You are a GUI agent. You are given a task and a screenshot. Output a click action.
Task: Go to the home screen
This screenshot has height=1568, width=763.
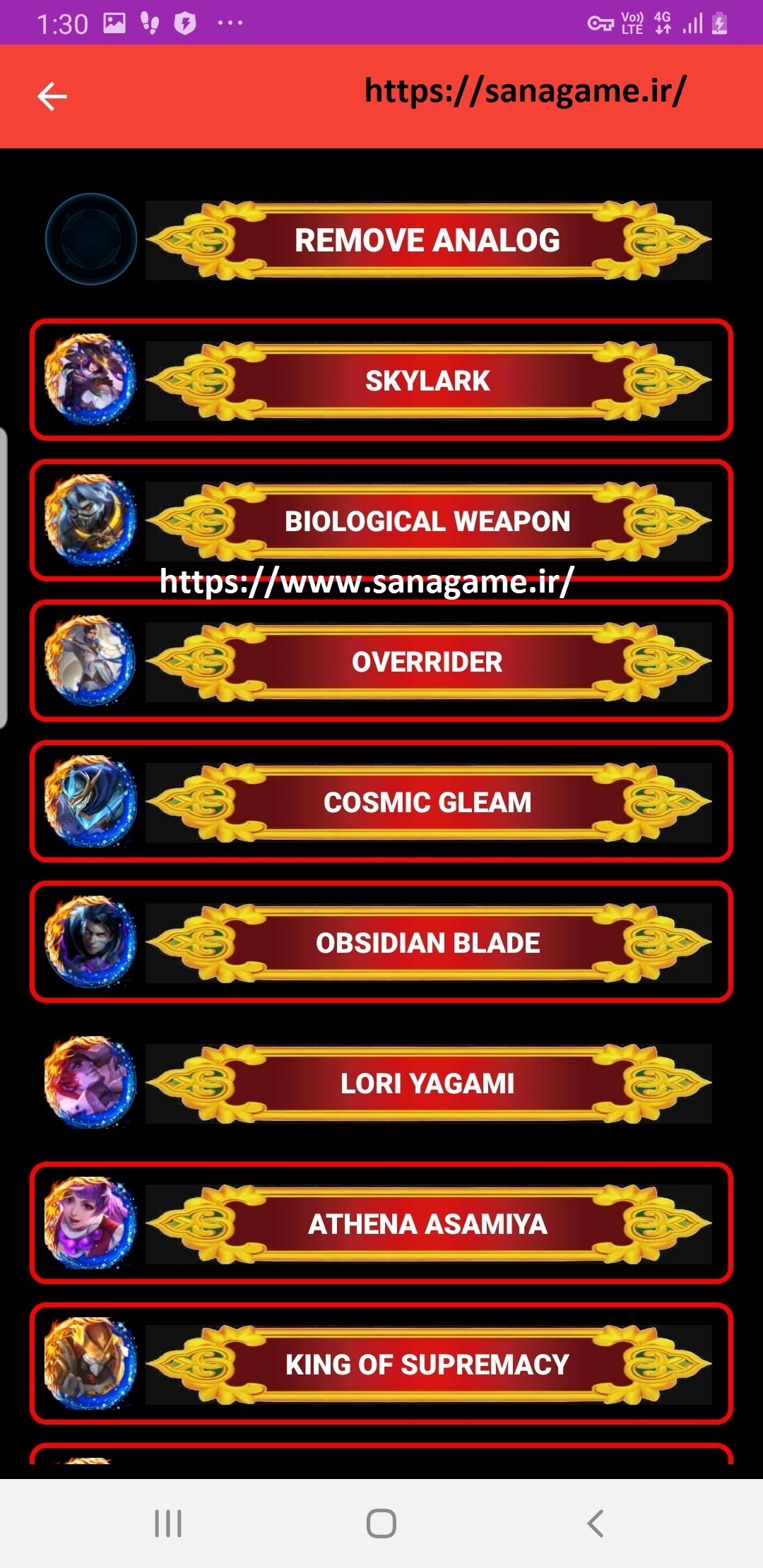click(381, 1524)
